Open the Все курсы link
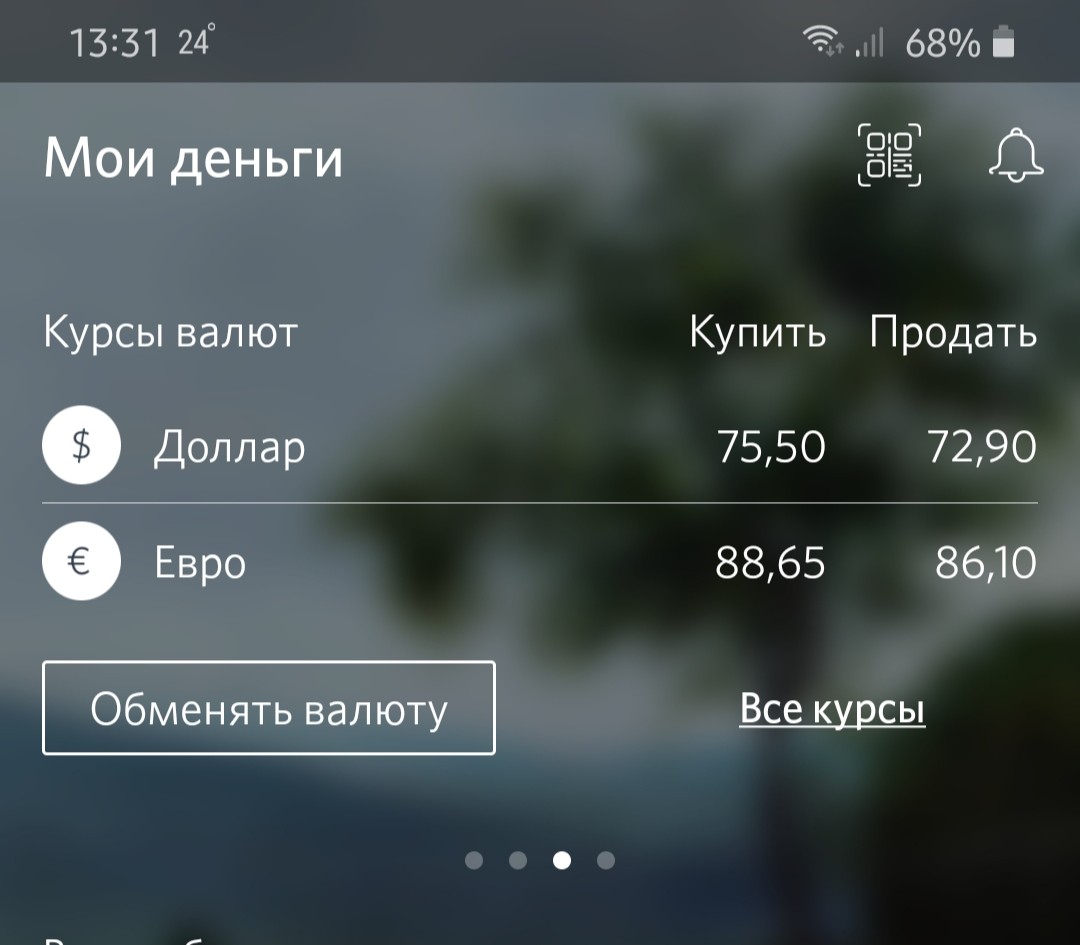This screenshot has width=1080, height=945. 832,708
